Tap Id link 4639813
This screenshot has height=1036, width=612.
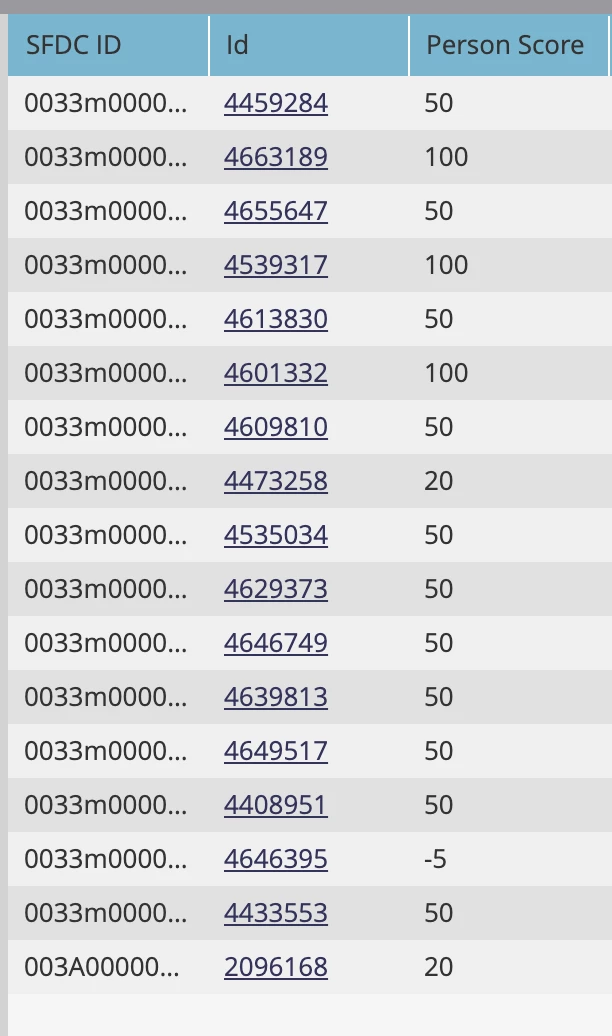coord(276,697)
